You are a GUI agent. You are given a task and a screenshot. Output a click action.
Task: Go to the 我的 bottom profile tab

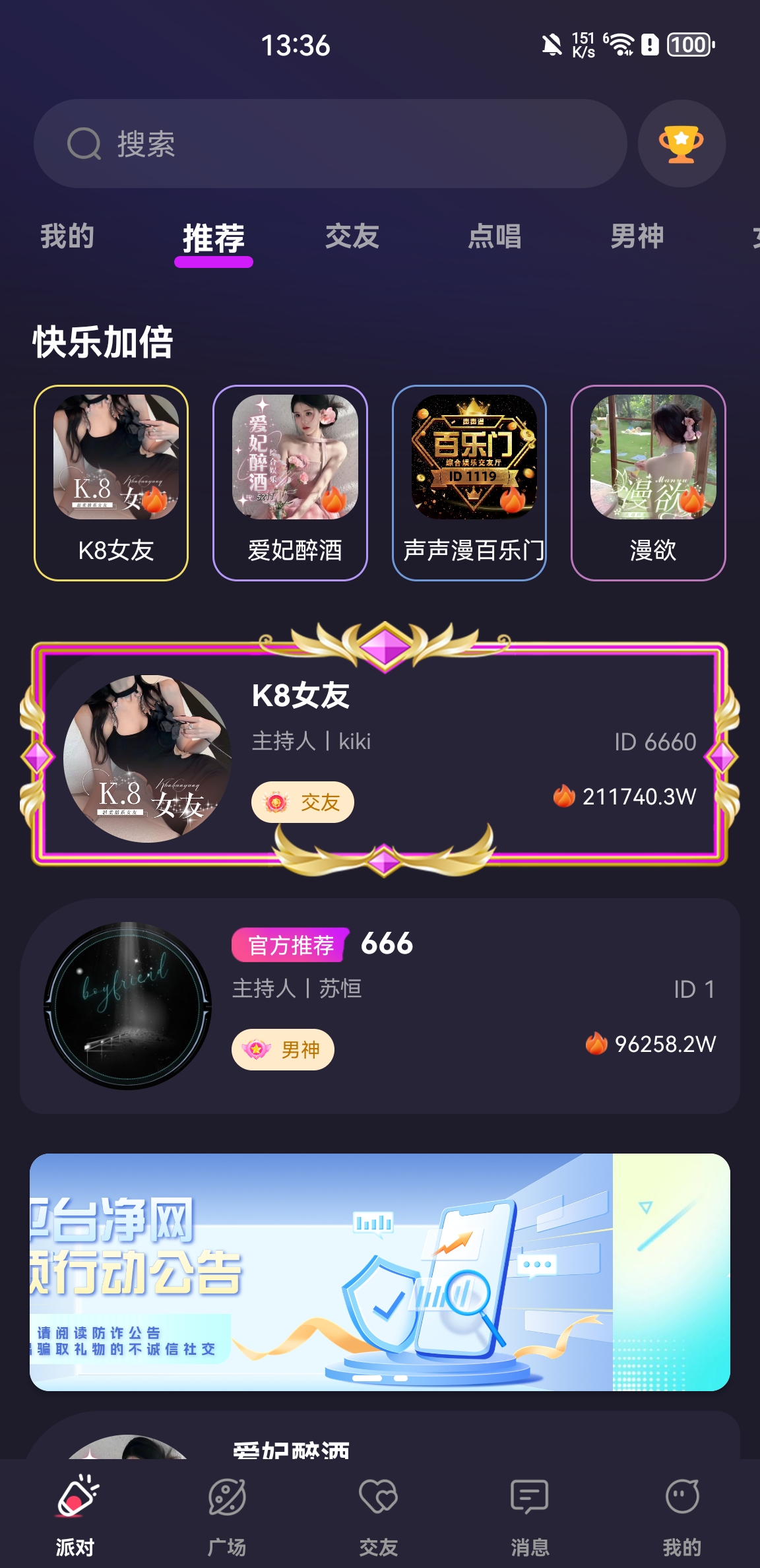point(682,1511)
